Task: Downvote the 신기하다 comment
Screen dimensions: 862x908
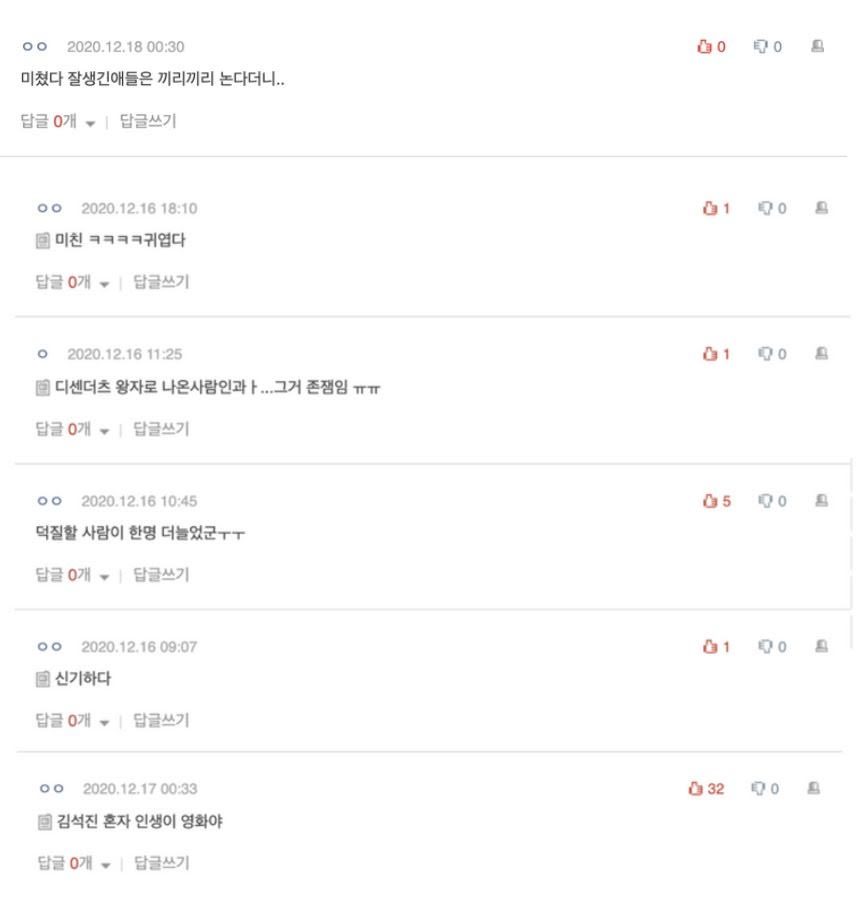Action: tap(772, 647)
